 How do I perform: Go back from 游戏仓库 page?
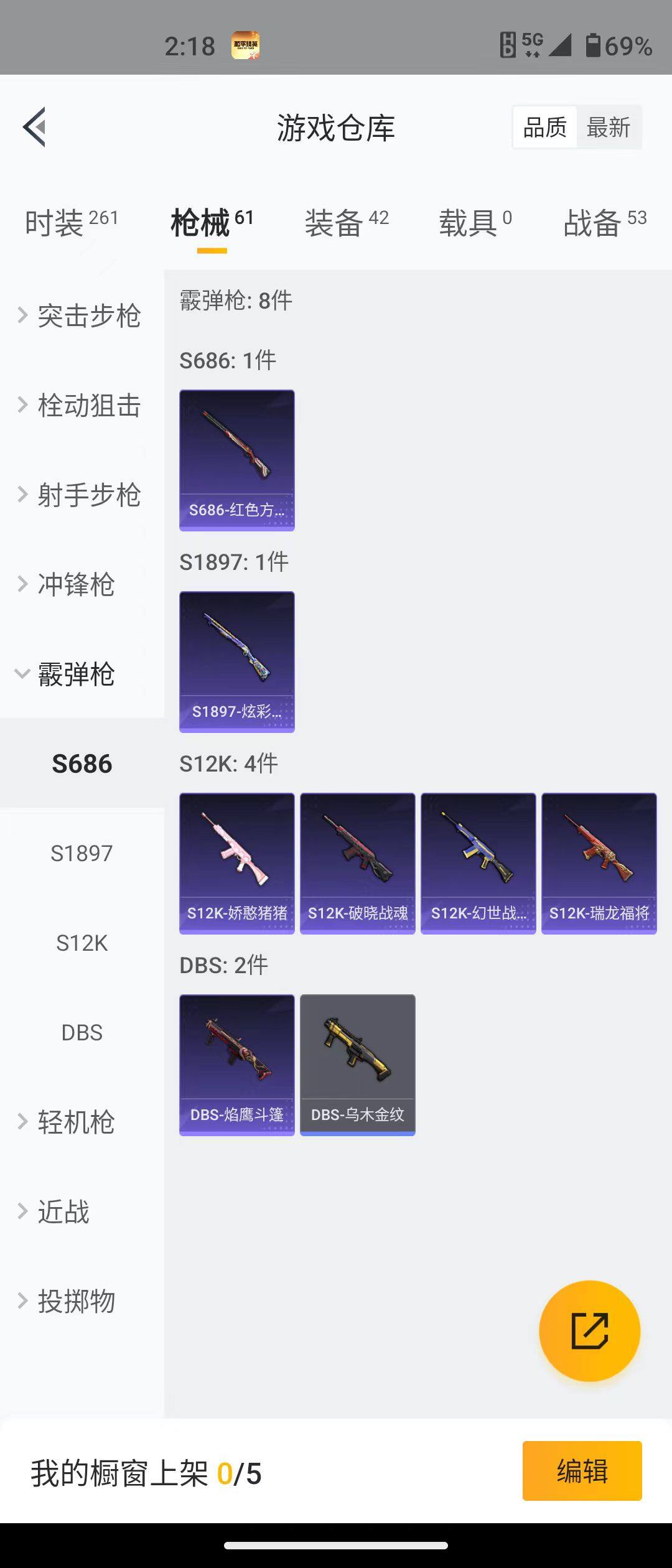coord(35,128)
